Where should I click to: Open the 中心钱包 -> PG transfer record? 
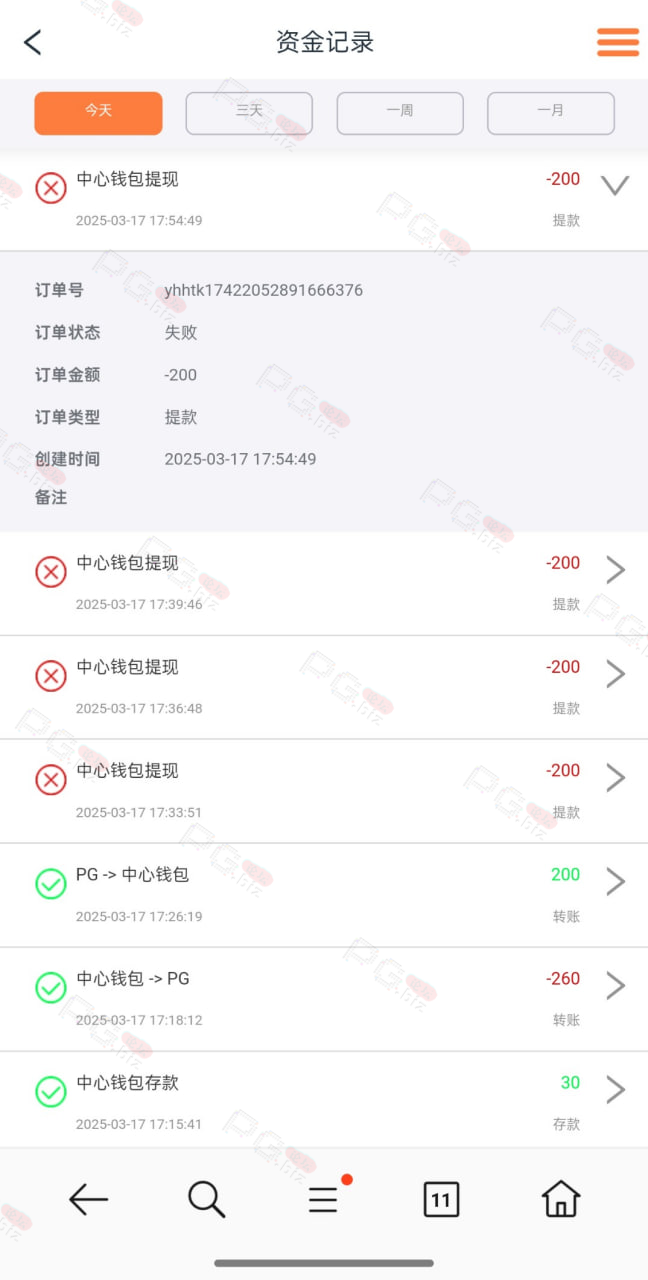(324, 999)
